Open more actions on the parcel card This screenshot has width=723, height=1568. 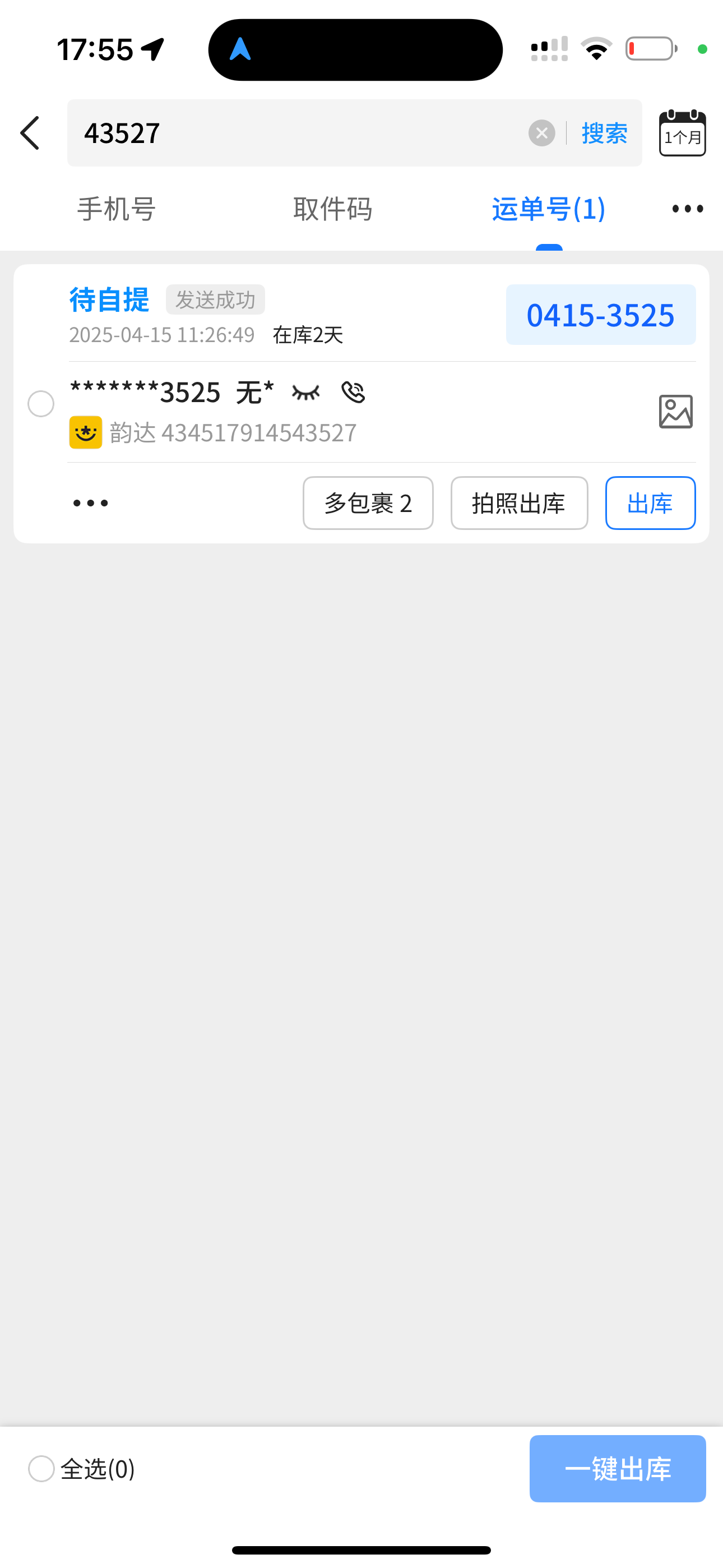pyautogui.click(x=91, y=503)
